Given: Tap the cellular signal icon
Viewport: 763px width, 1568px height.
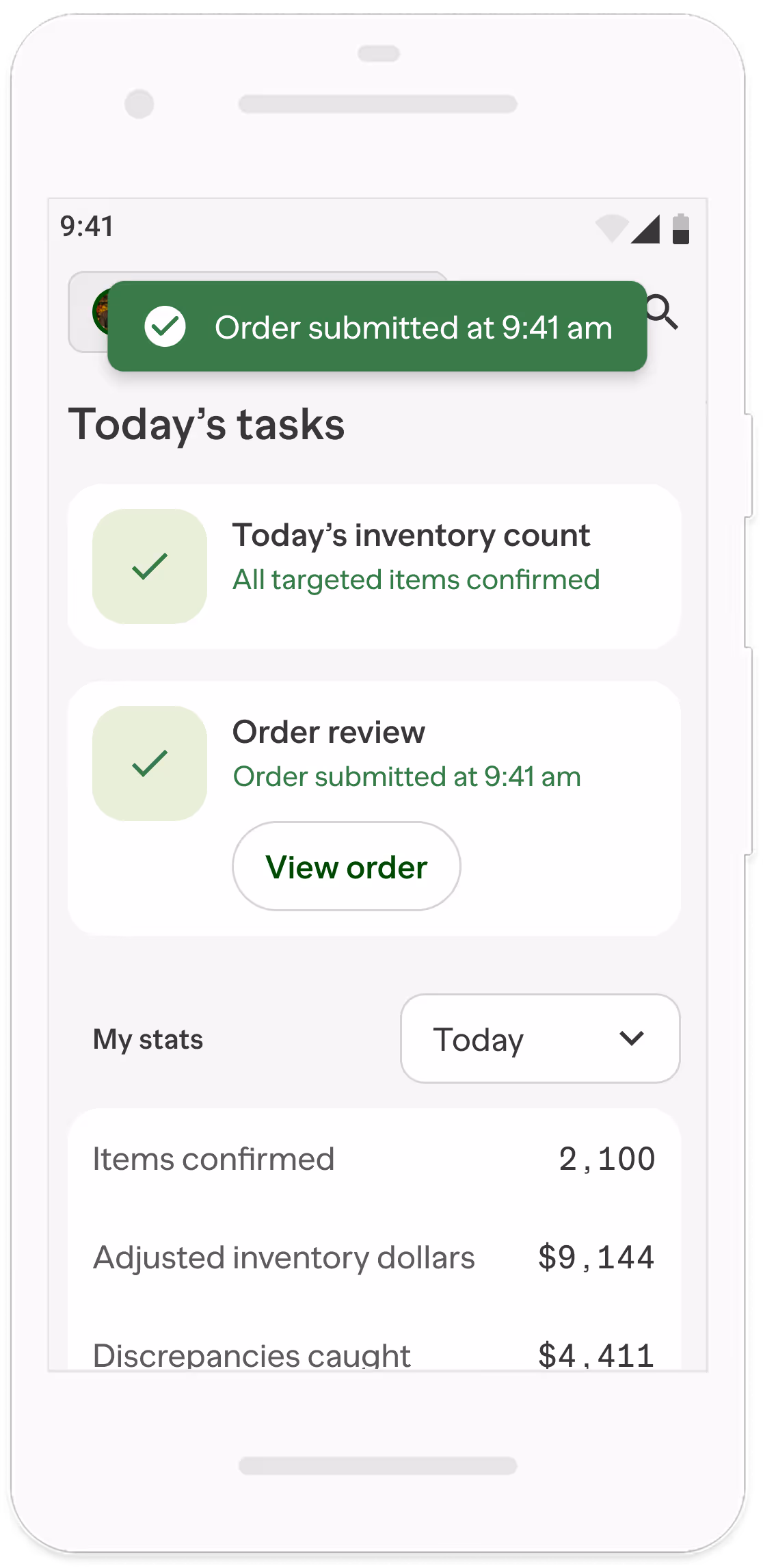Looking at the screenshot, I should (647, 228).
